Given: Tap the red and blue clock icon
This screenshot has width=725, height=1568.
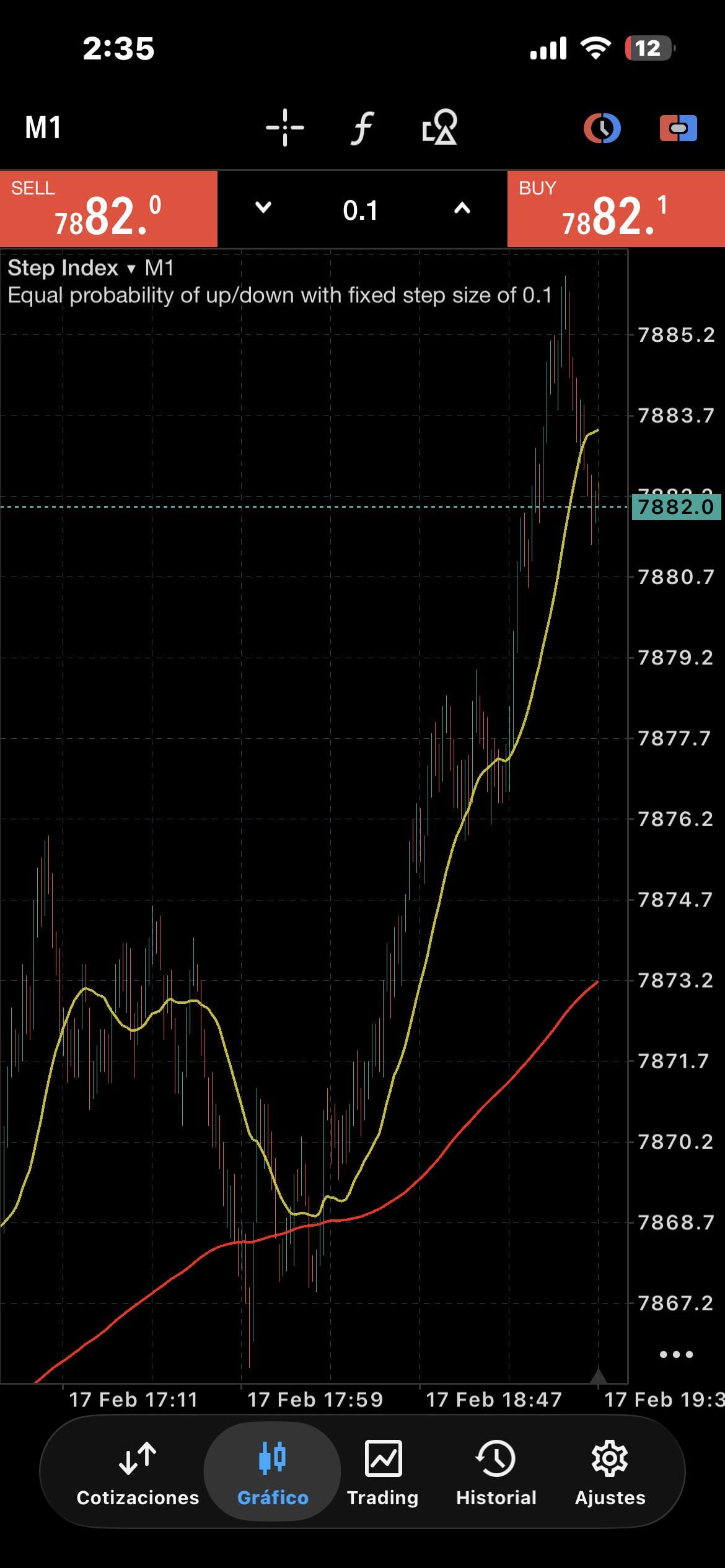Looking at the screenshot, I should (602, 128).
